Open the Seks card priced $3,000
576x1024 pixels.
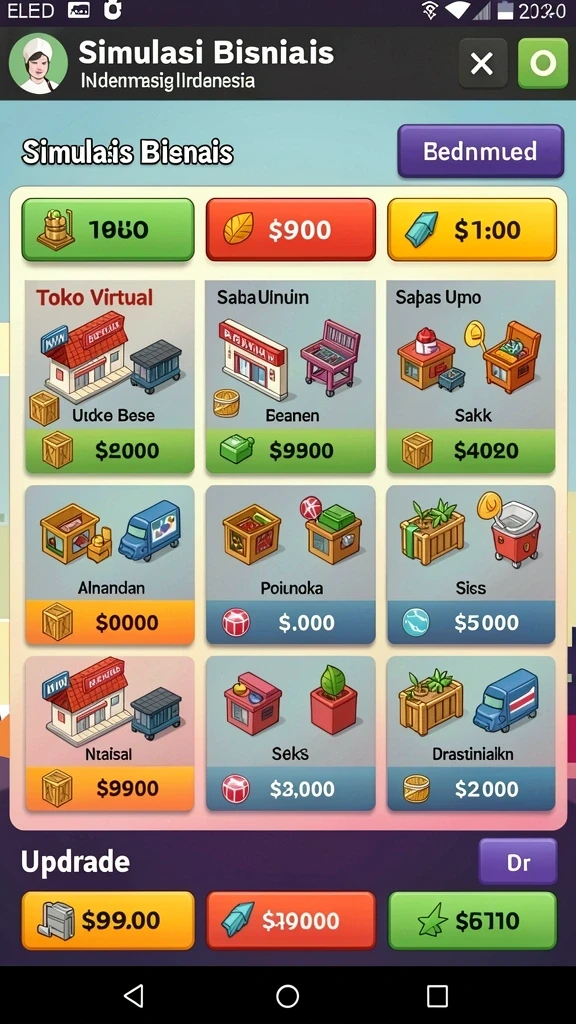291,733
